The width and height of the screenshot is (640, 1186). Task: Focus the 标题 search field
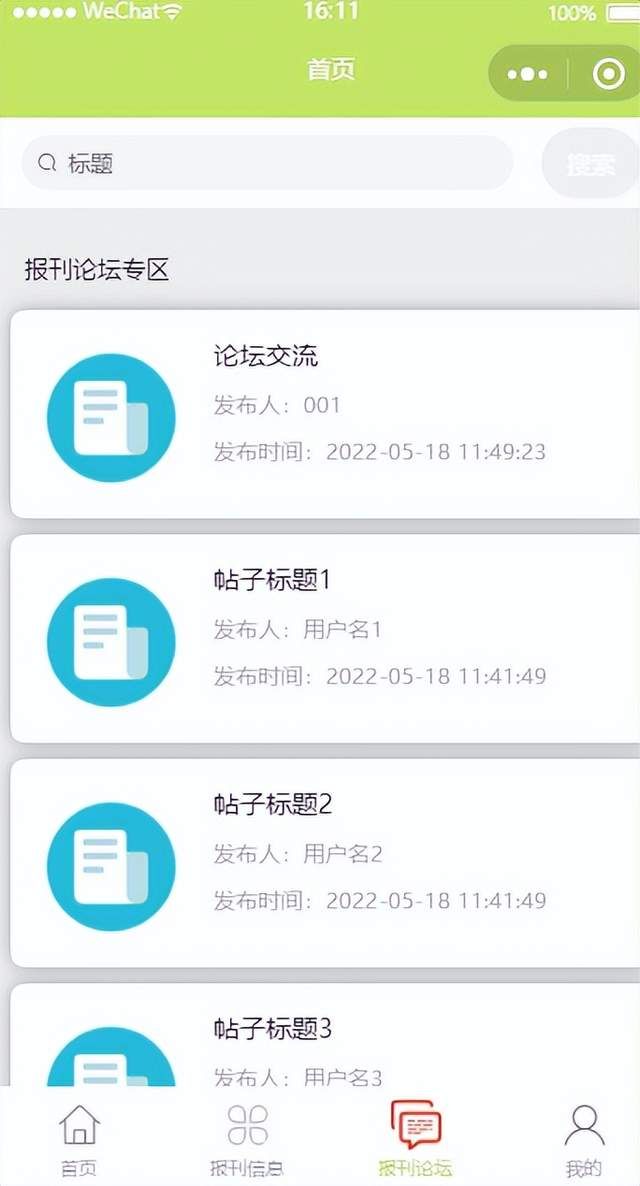tap(267, 163)
